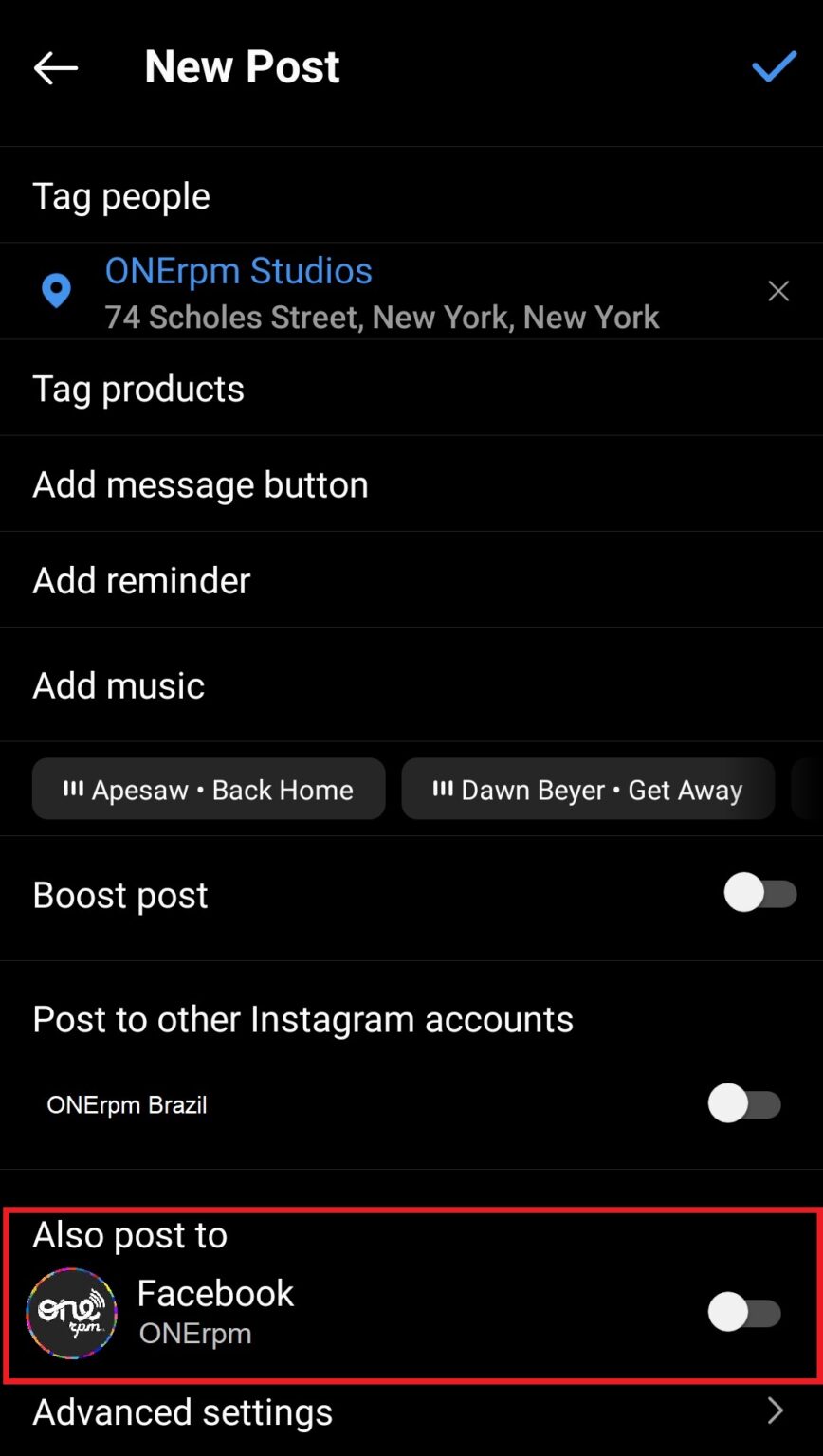Remove the ONErpm Studios location tag
Viewport: 823px width, 1456px height.
tap(778, 291)
